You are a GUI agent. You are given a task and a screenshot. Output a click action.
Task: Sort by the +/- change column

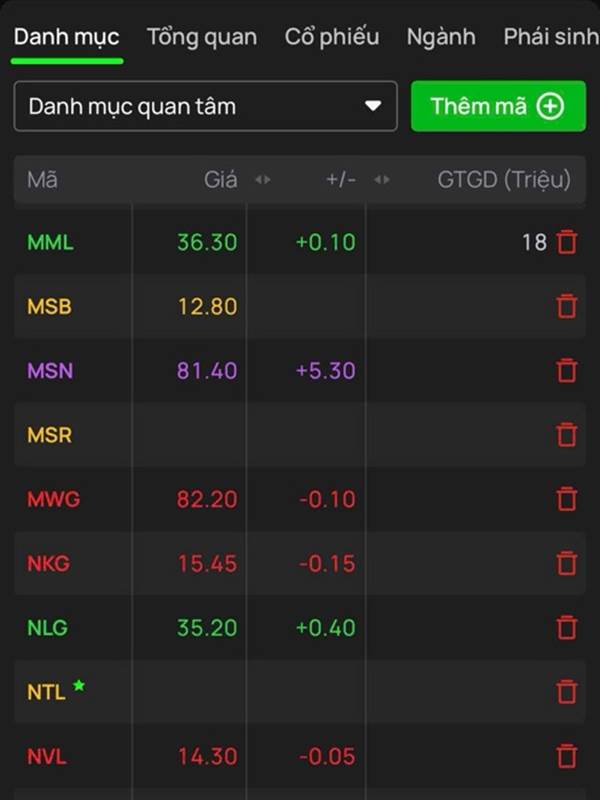pyautogui.click(x=341, y=180)
